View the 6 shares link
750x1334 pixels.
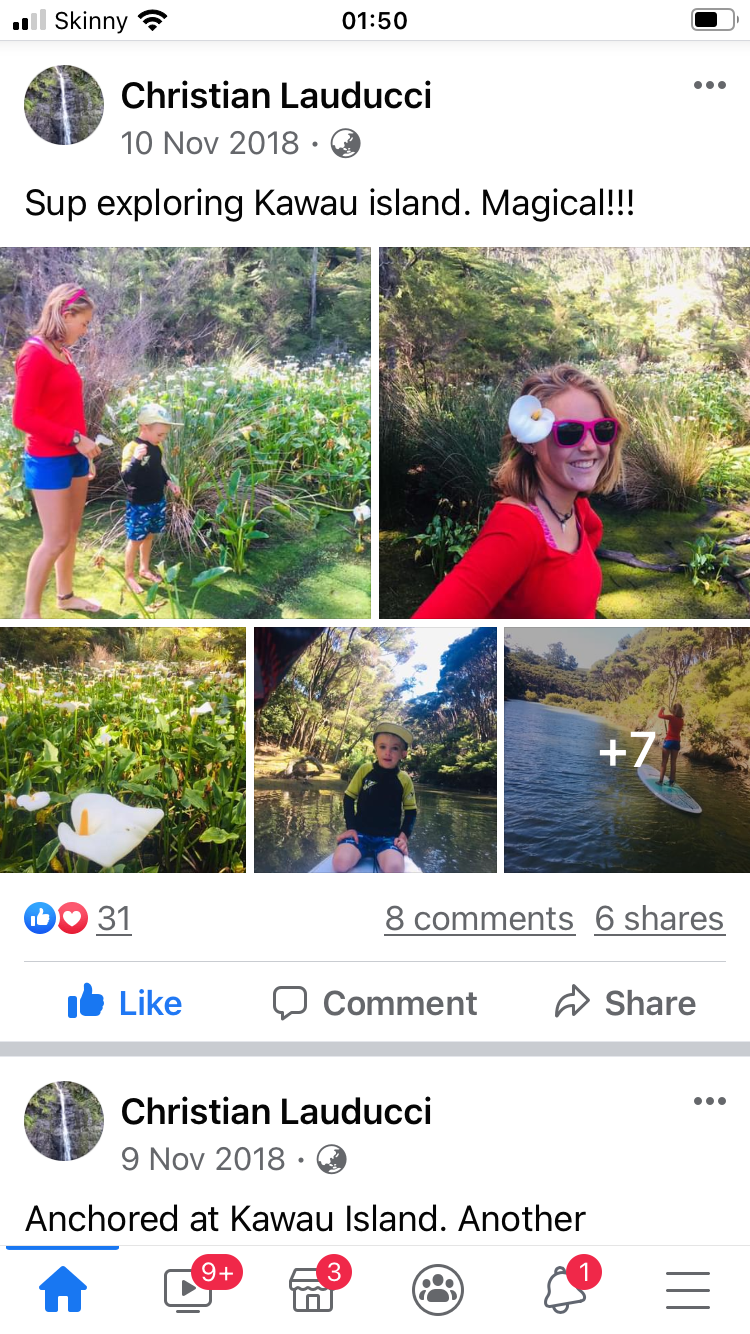pos(659,918)
